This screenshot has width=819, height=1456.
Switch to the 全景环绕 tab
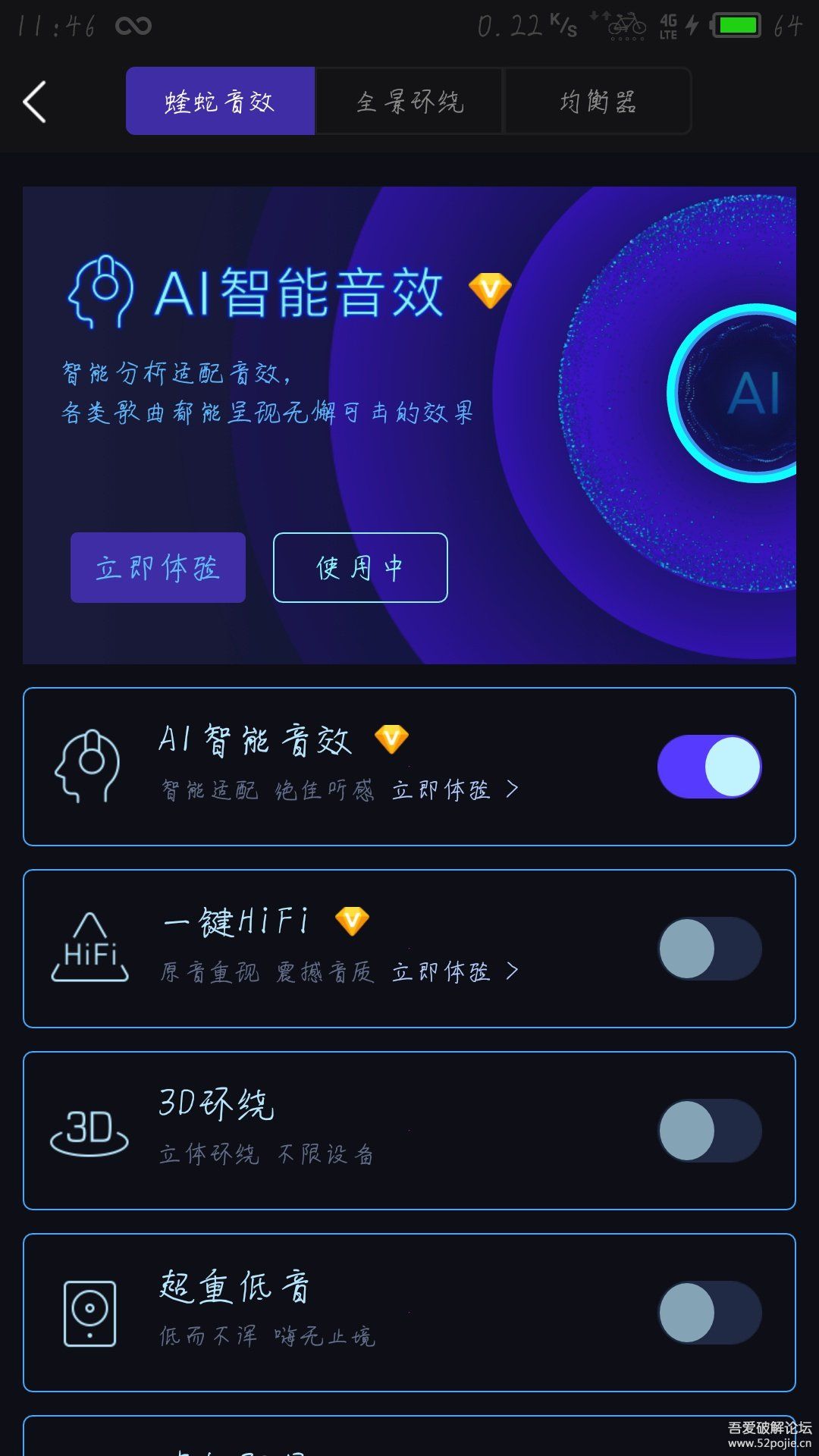coord(409,101)
